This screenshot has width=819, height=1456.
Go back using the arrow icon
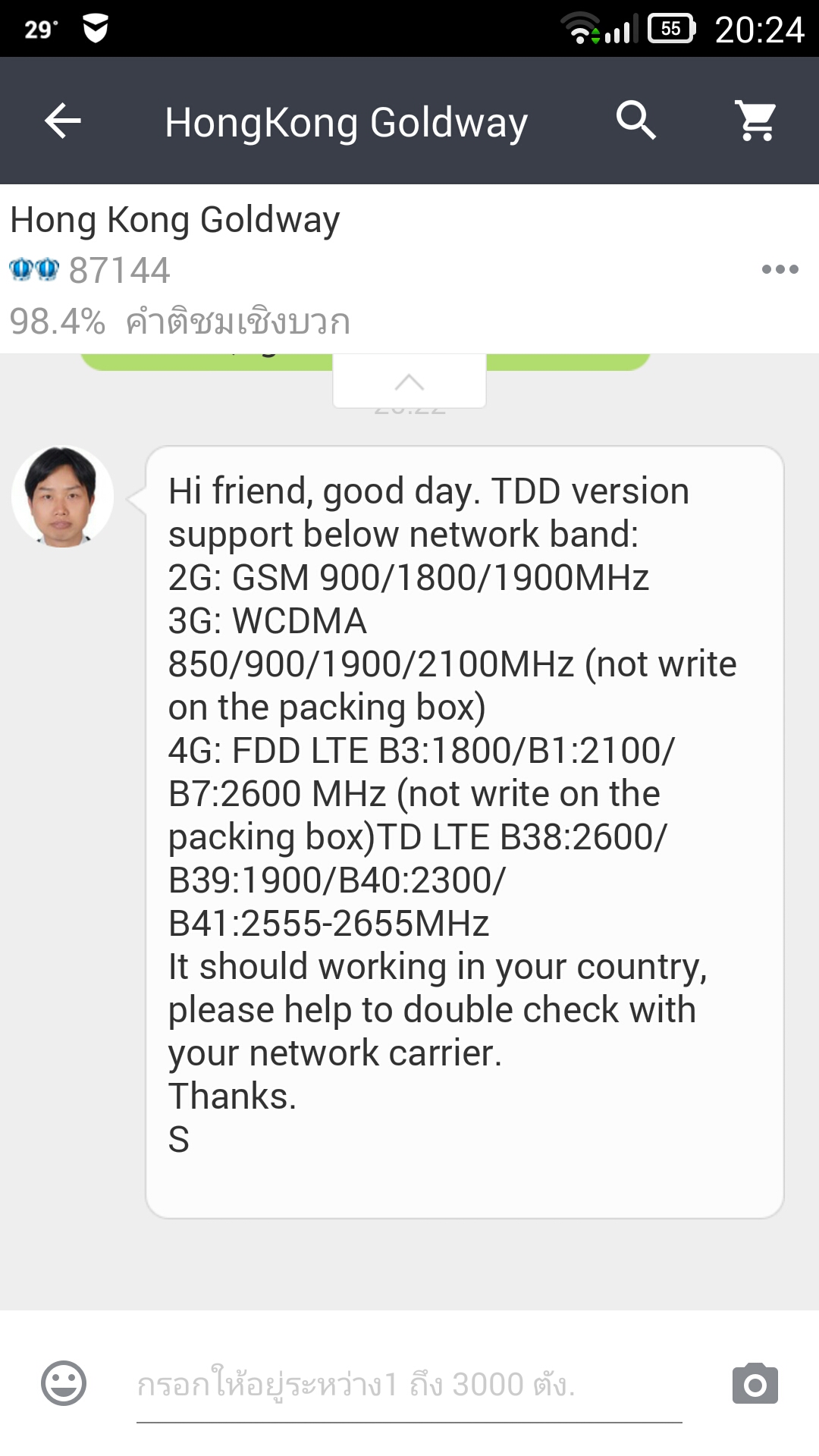click(63, 121)
